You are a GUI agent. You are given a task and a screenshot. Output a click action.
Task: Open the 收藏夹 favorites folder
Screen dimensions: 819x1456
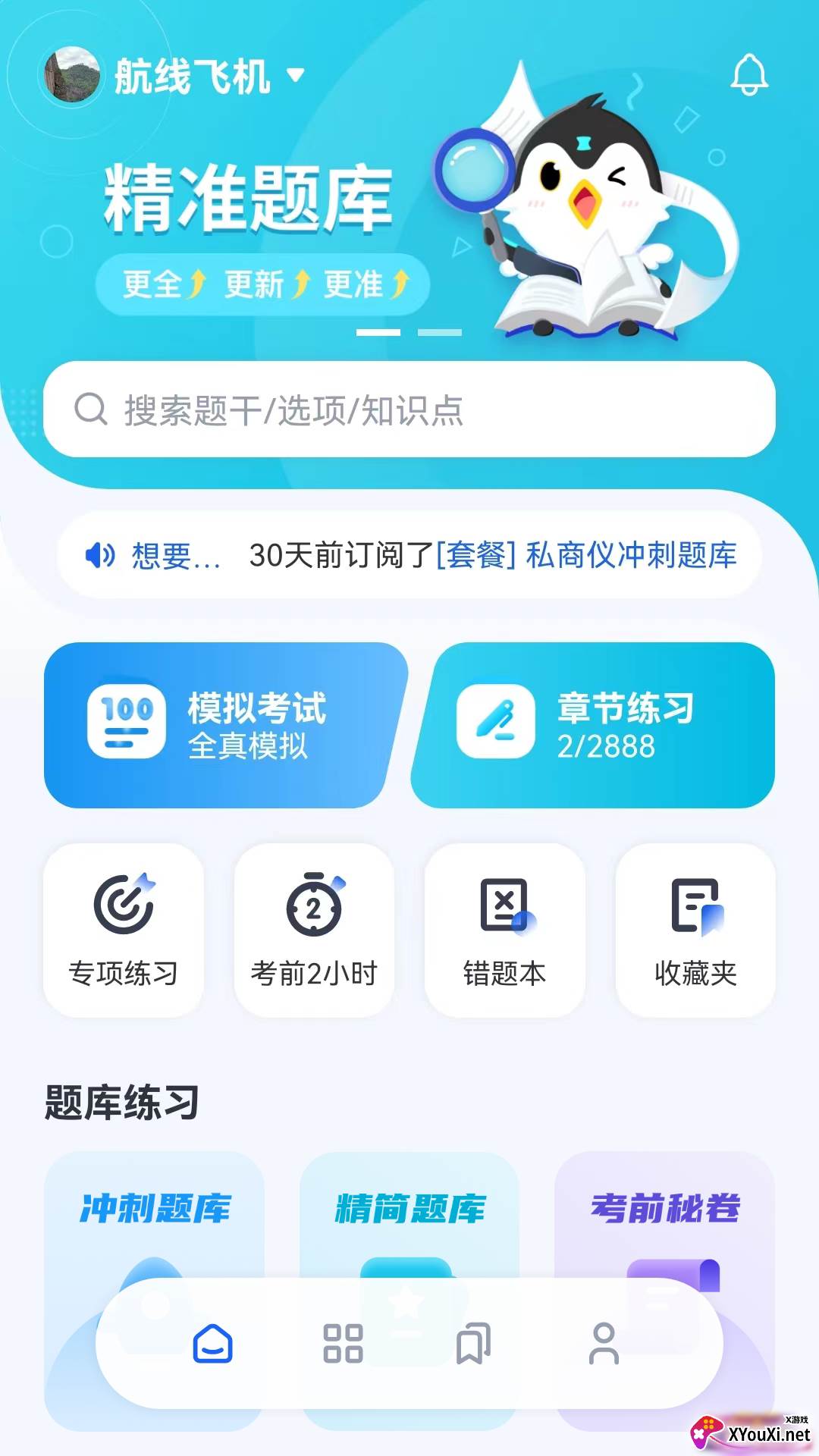point(695,930)
